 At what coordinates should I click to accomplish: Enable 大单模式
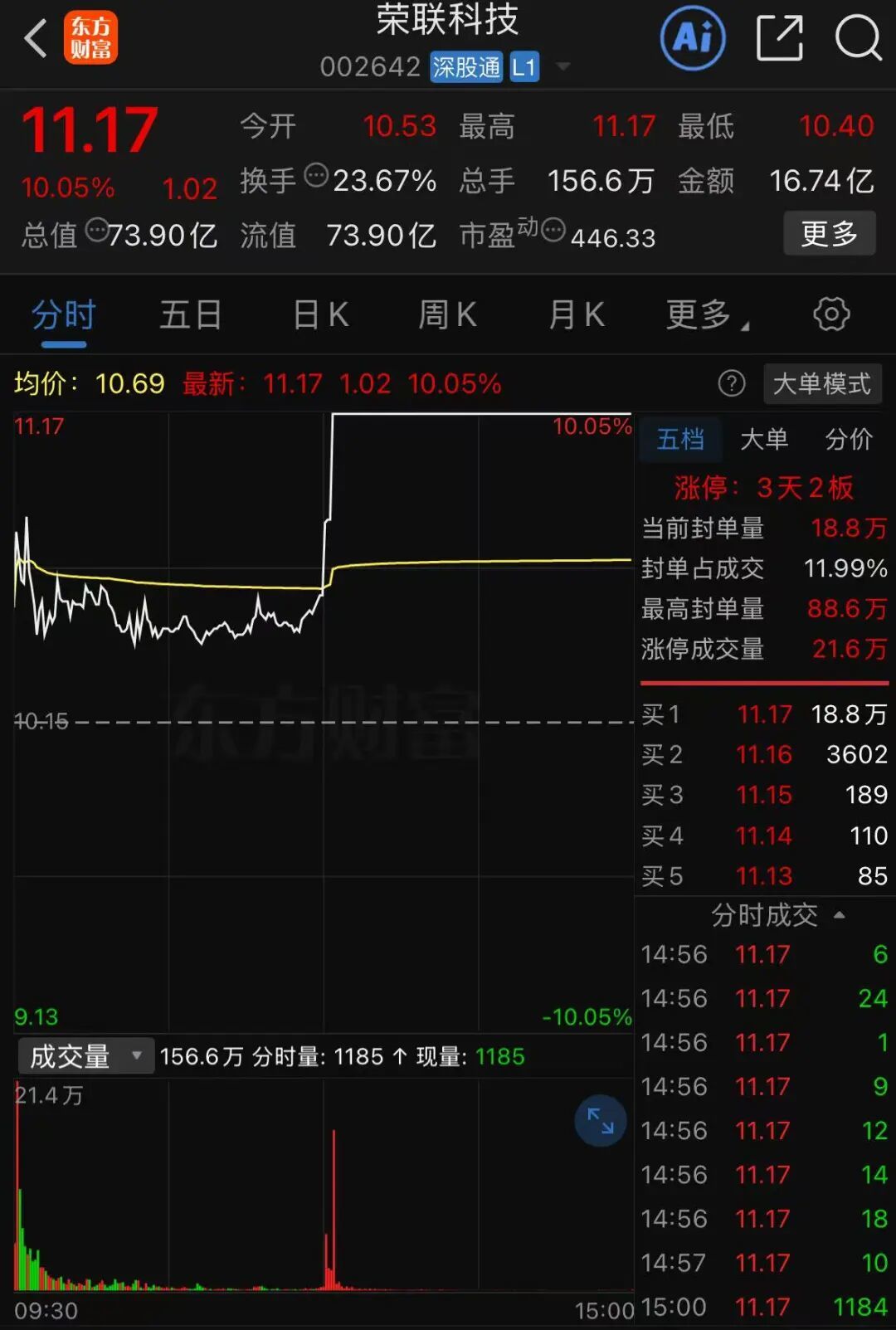[x=821, y=384]
